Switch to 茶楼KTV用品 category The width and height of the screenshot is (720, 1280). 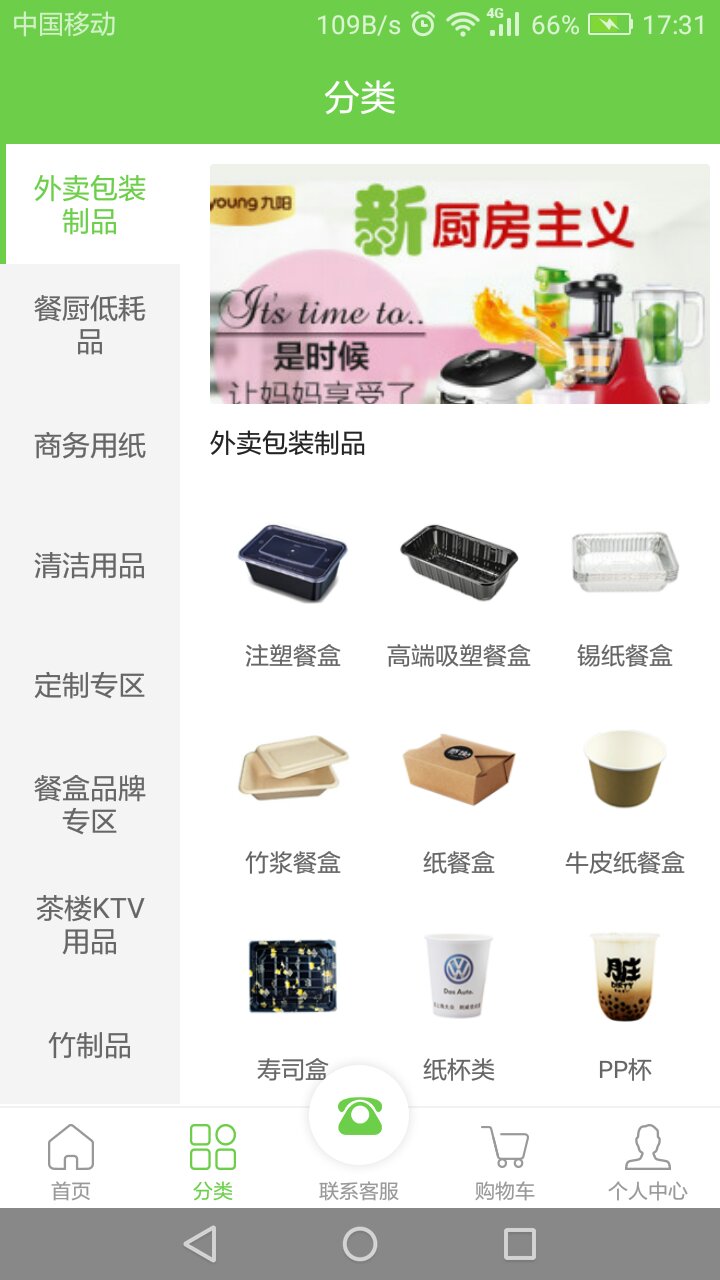click(90, 925)
